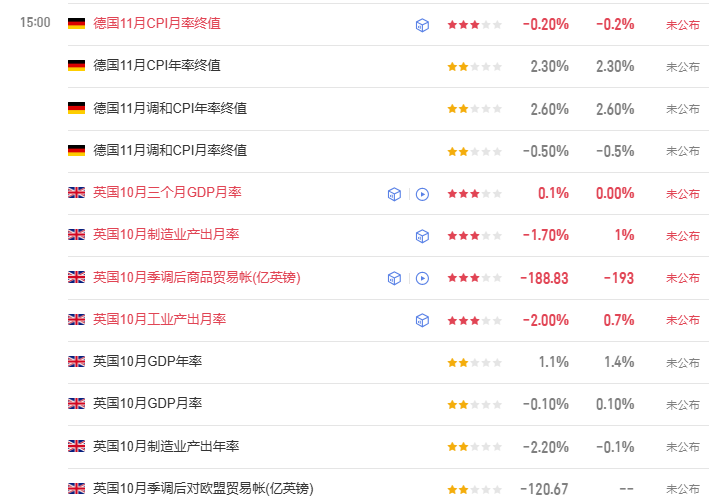The height and width of the screenshot is (504, 709).
Task: Open 德国11月CPI月率终值 event details
Action: tap(156, 24)
